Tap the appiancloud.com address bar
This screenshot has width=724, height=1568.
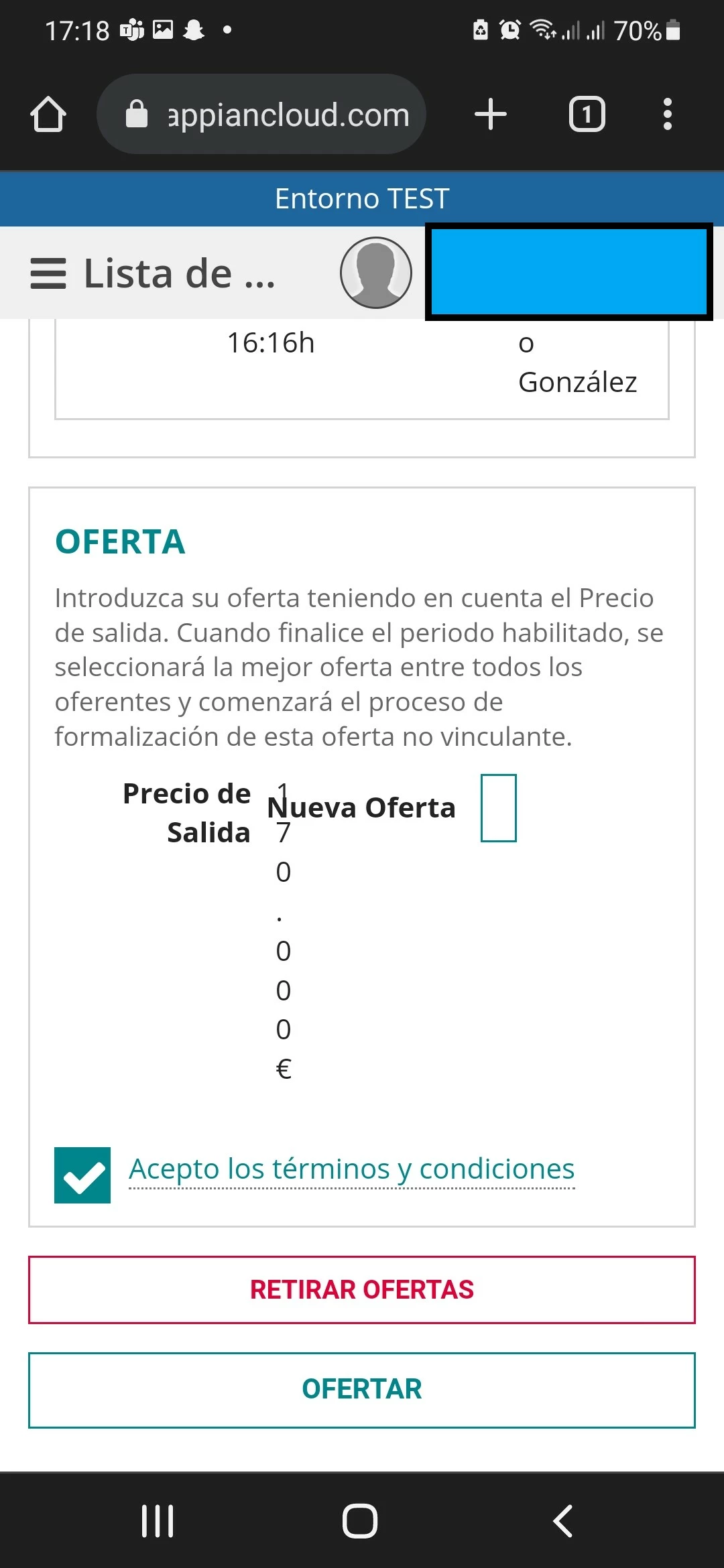[261, 114]
